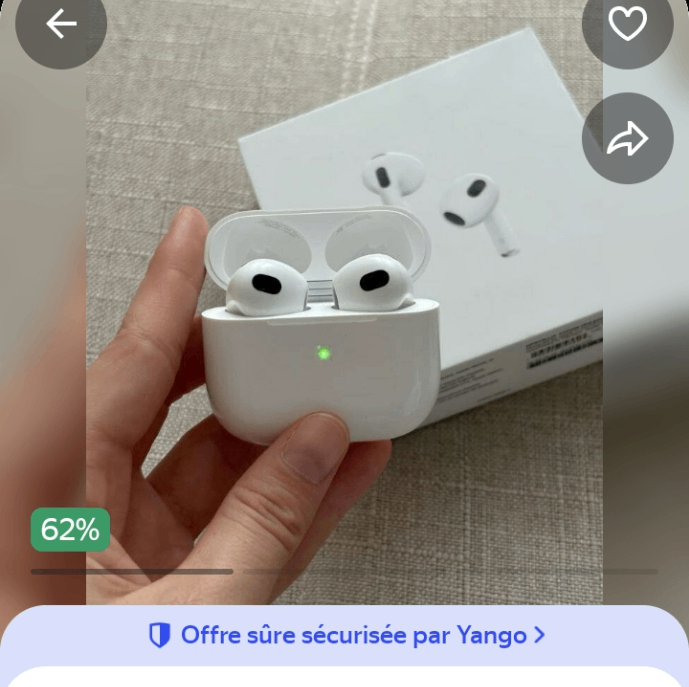Image resolution: width=689 pixels, height=687 pixels.
Task: Share this AirPods listing
Action: click(x=628, y=138)
